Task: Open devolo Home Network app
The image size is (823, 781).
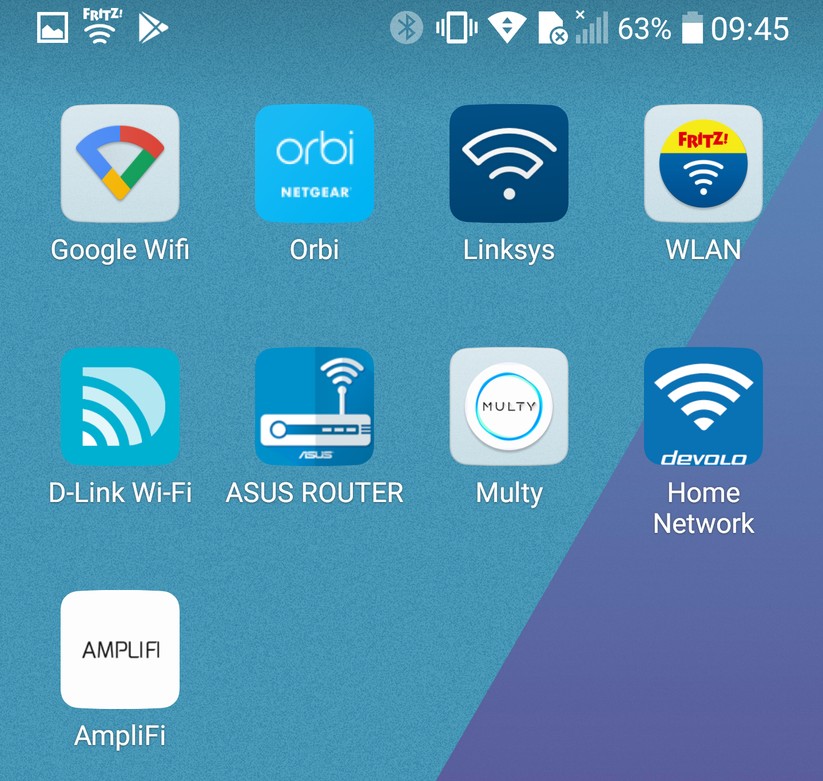Action: tap(703, 407)
